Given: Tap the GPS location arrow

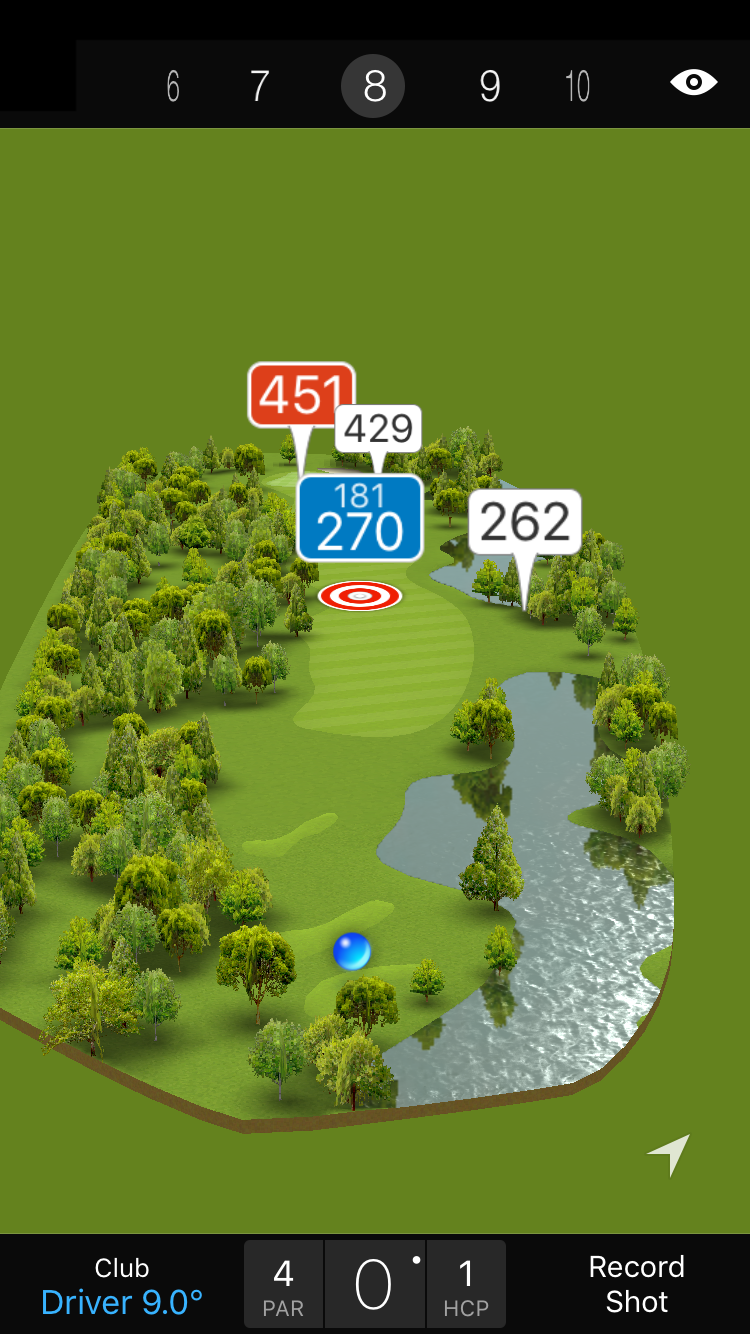Looking at the screenshot, I should click(x=669, y=1155).
